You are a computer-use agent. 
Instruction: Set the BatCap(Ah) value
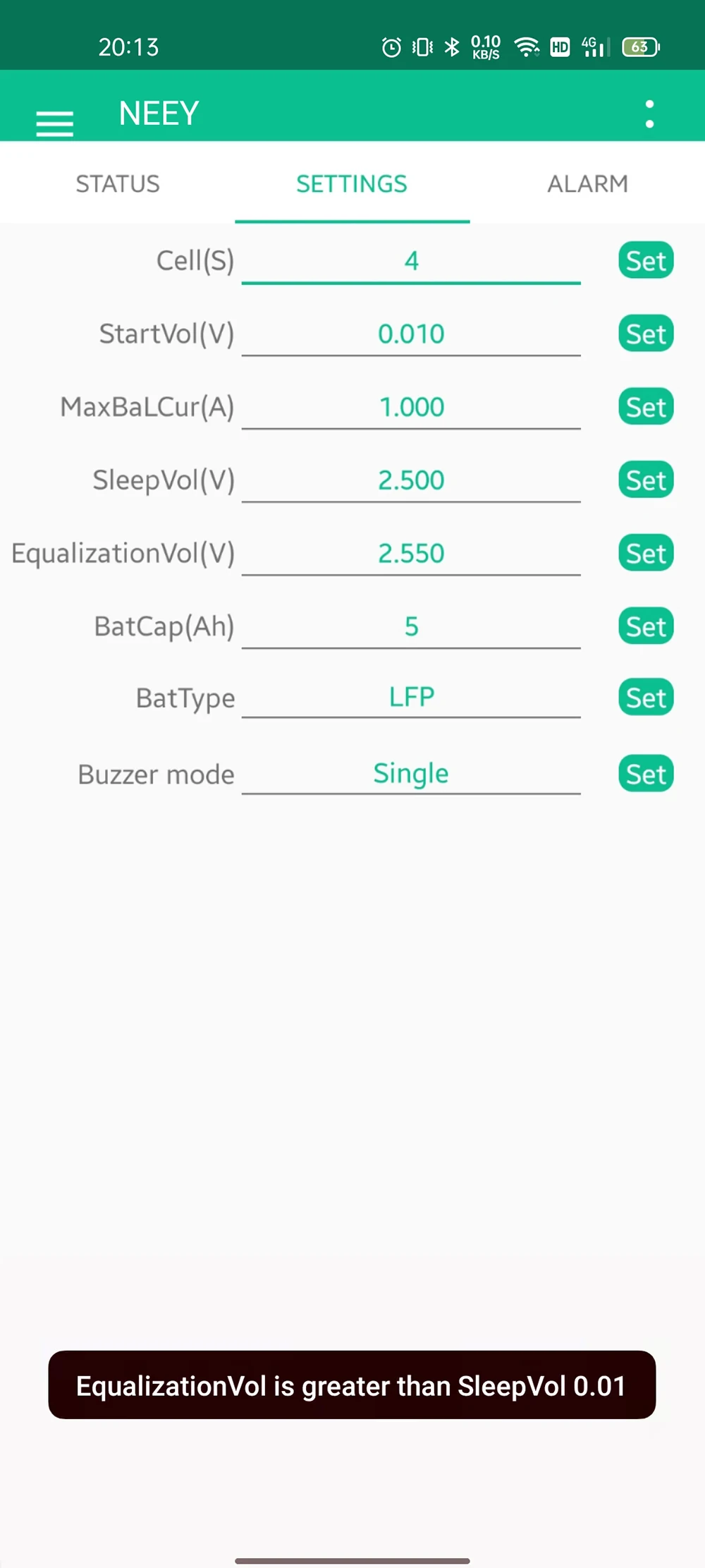[x=646, y=626]
